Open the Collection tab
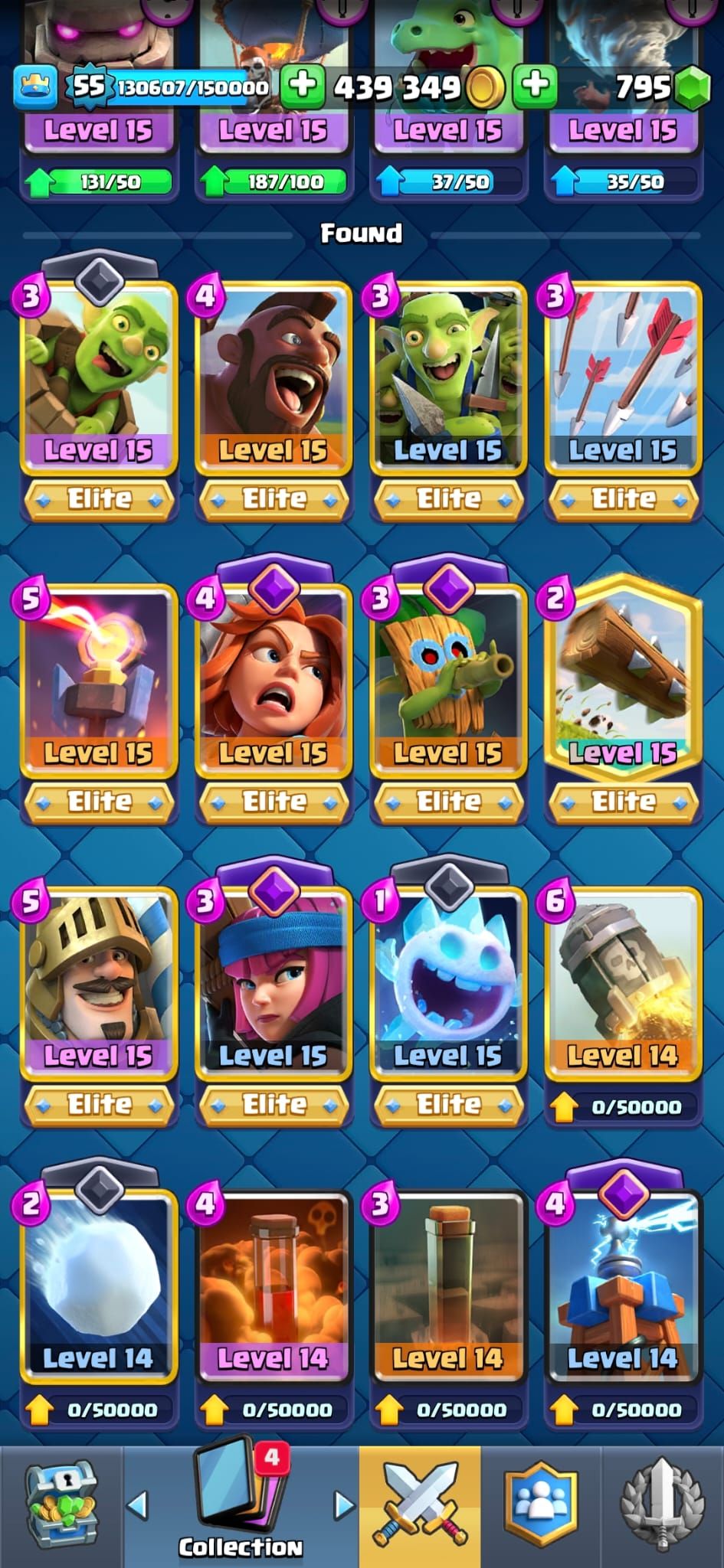 point(241,1504)
